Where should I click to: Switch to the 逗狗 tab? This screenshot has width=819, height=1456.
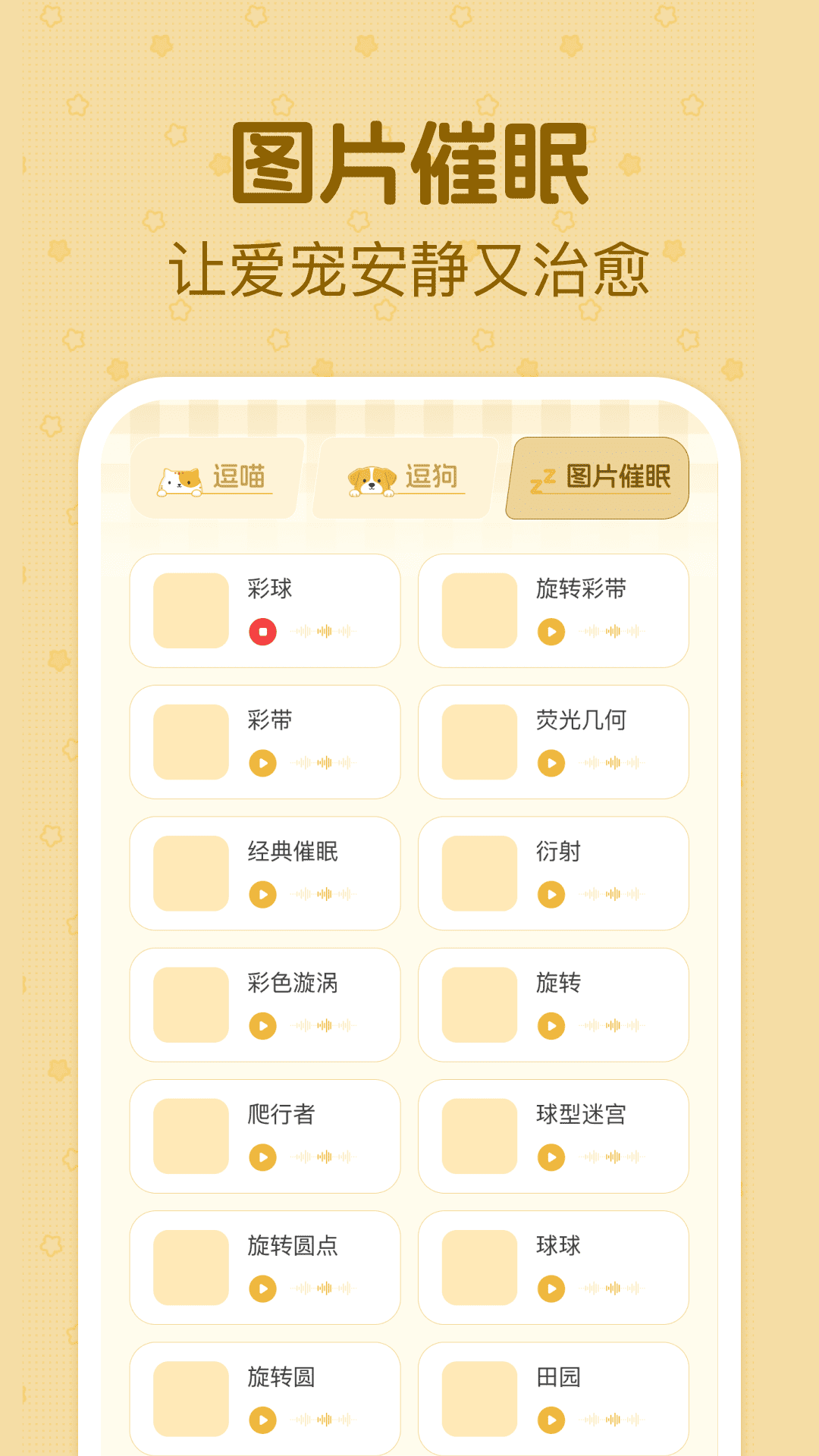tap(402, 479)
